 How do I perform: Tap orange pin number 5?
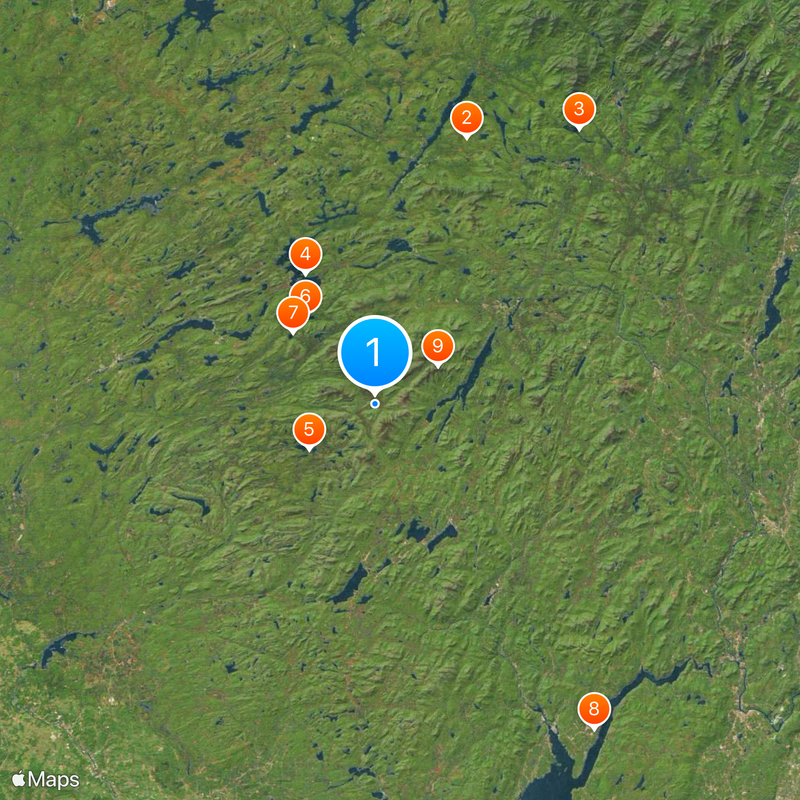(309, 430)
